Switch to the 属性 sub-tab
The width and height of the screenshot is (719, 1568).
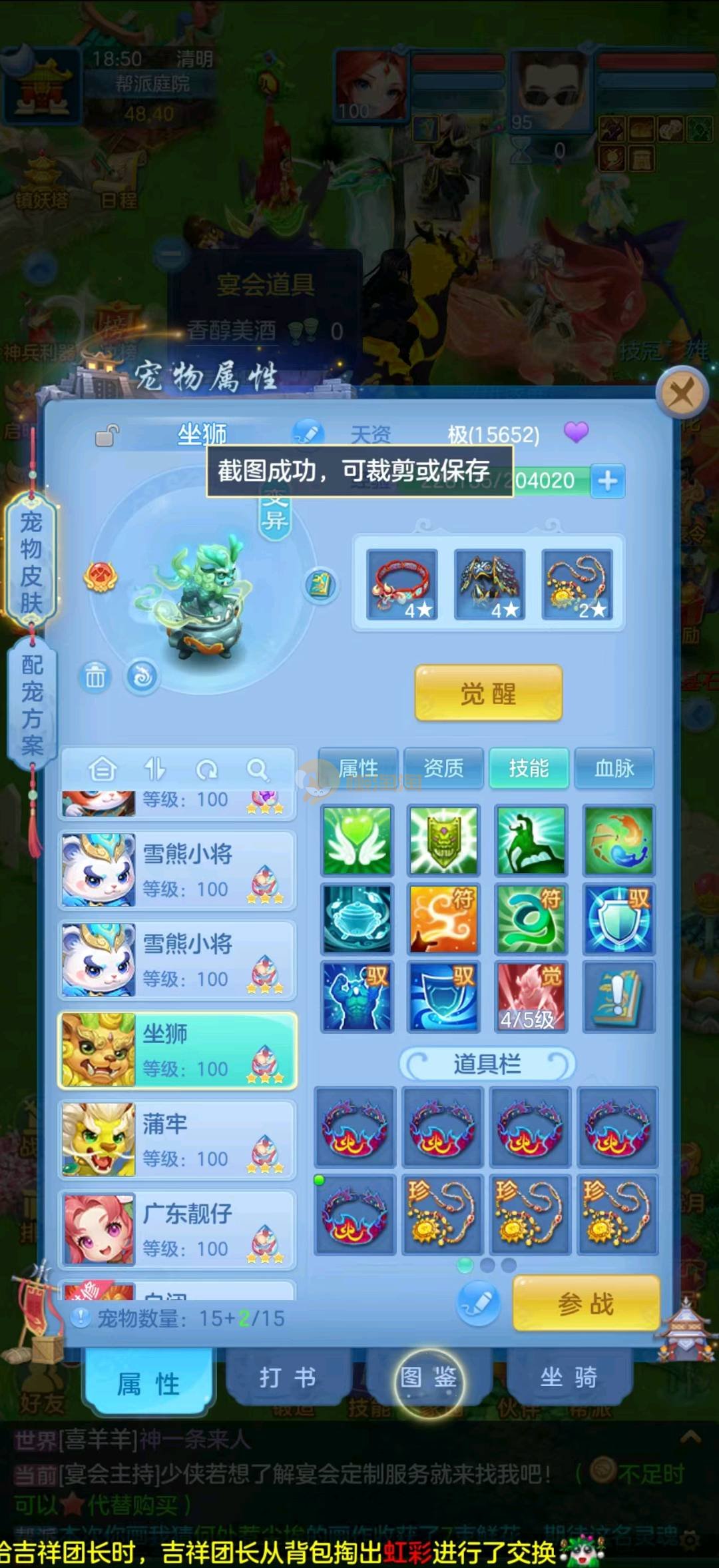[x=358, y=768]
